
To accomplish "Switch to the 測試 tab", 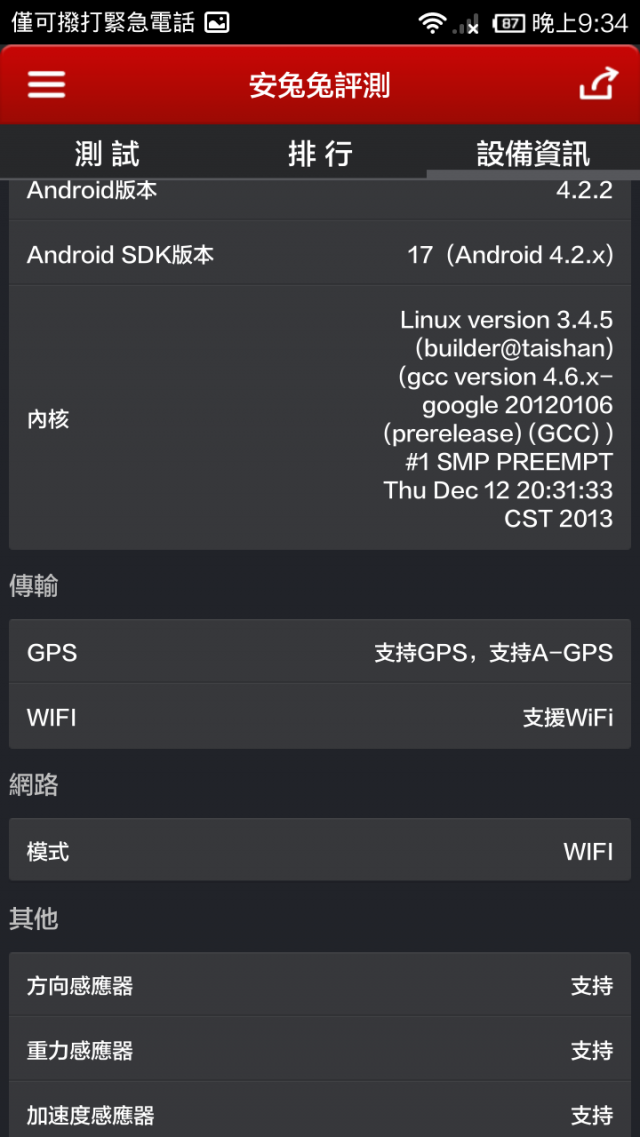I will pyautogui.click(x=107, y=154).
